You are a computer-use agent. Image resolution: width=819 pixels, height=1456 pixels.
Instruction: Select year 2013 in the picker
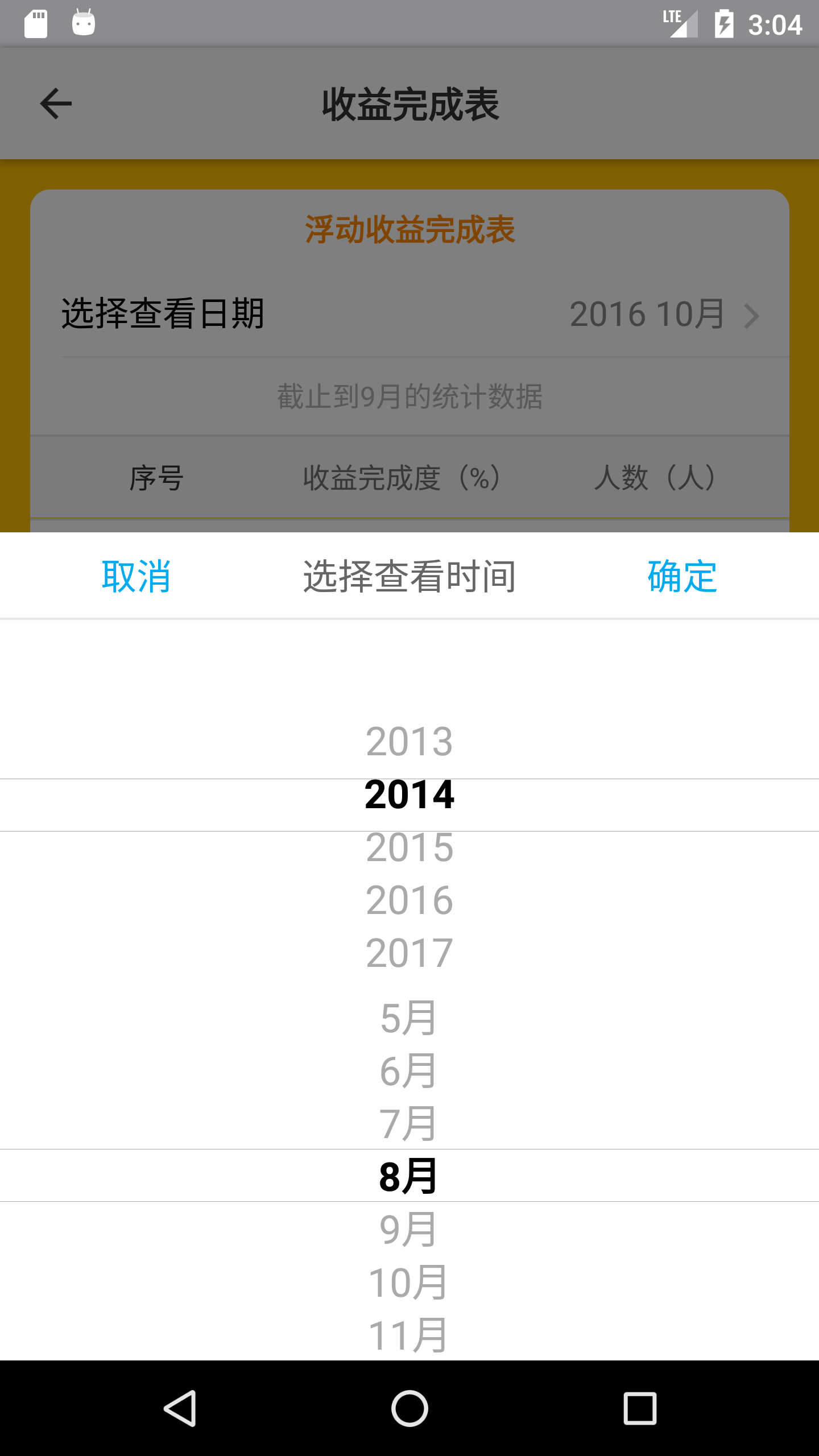pos(409,742)
